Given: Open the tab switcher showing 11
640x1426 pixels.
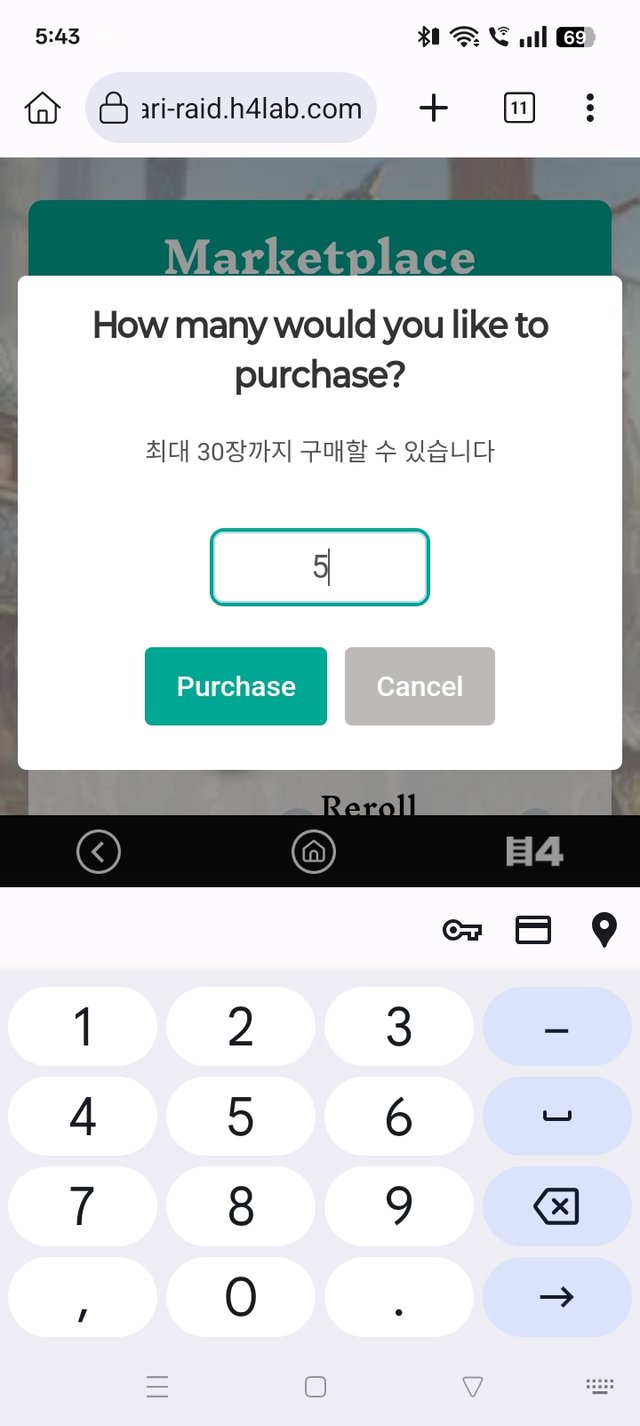Looking at the screenshot, I should pyautogui.click(x=519, y=108).
